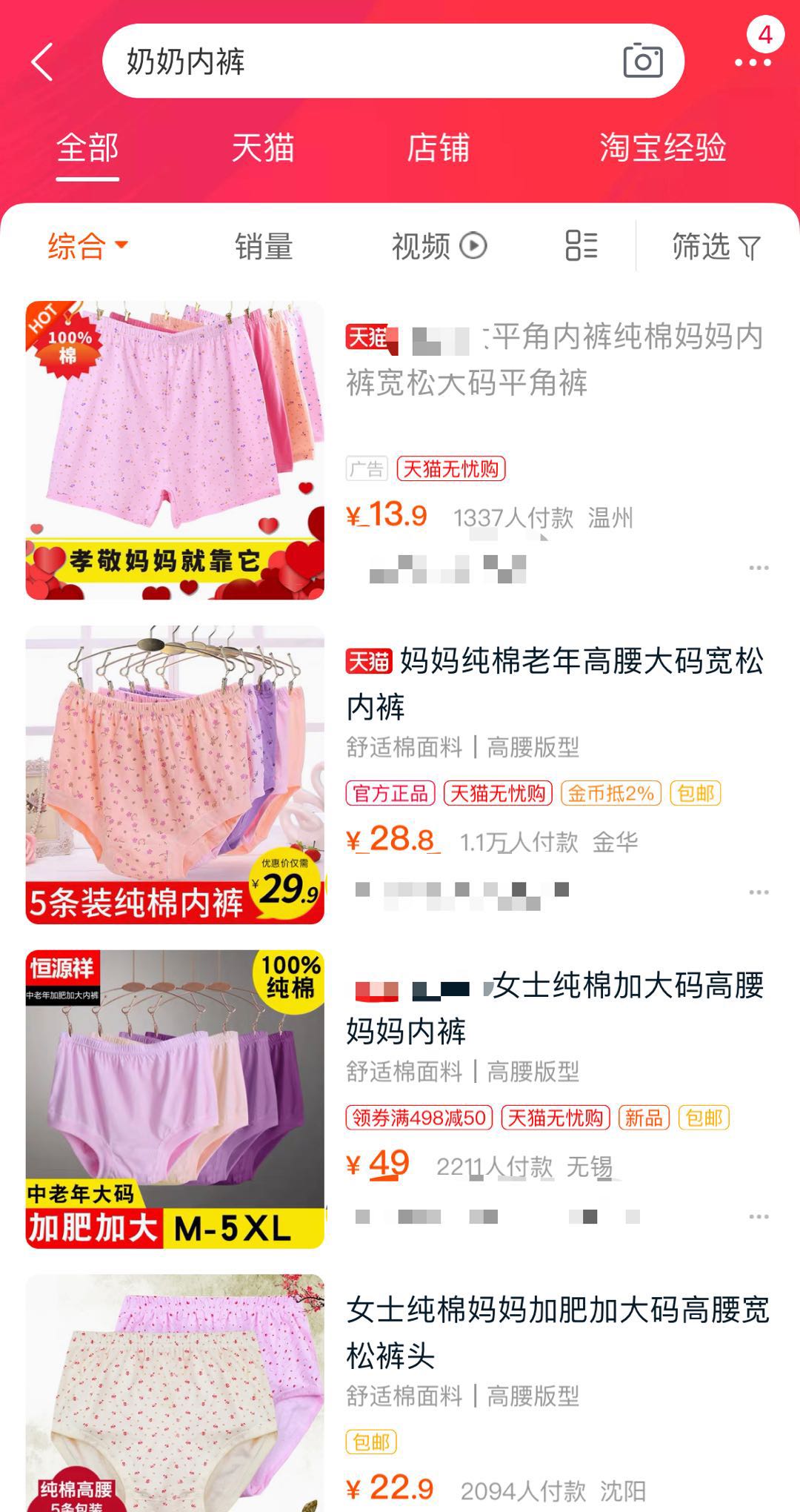Switch to the 天猫 tab

pos(262,147)
